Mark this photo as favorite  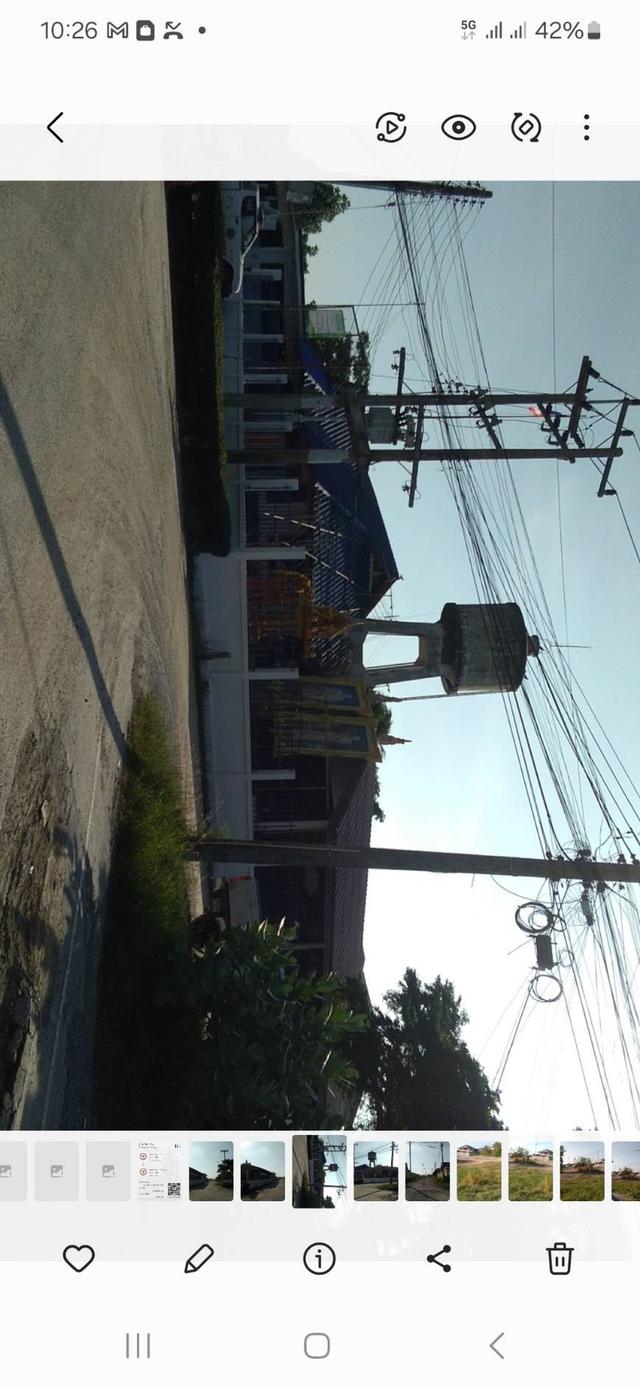[x=79, y=1258]
